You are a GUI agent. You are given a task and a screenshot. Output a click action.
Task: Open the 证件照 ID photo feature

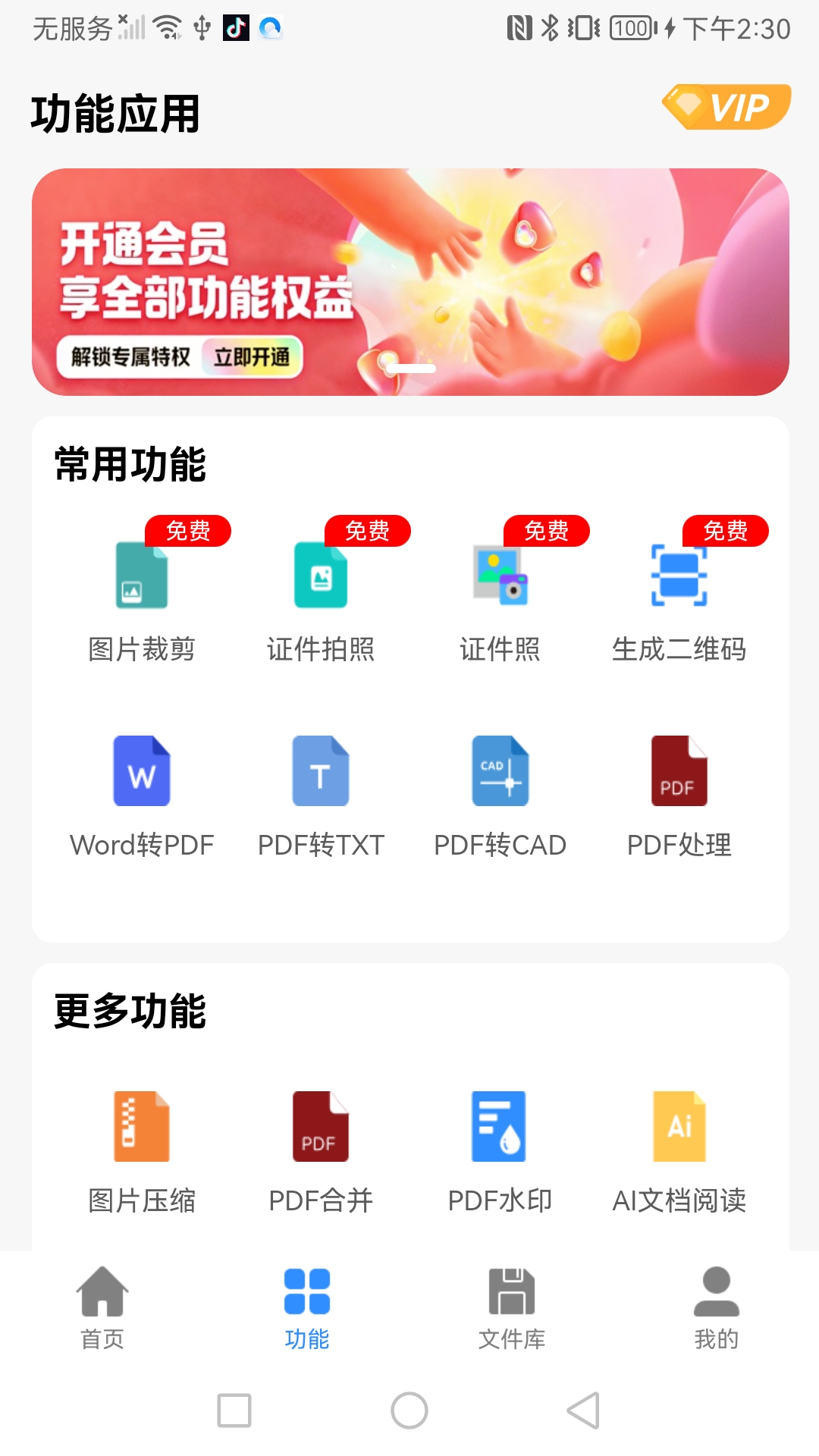point(500,599)
